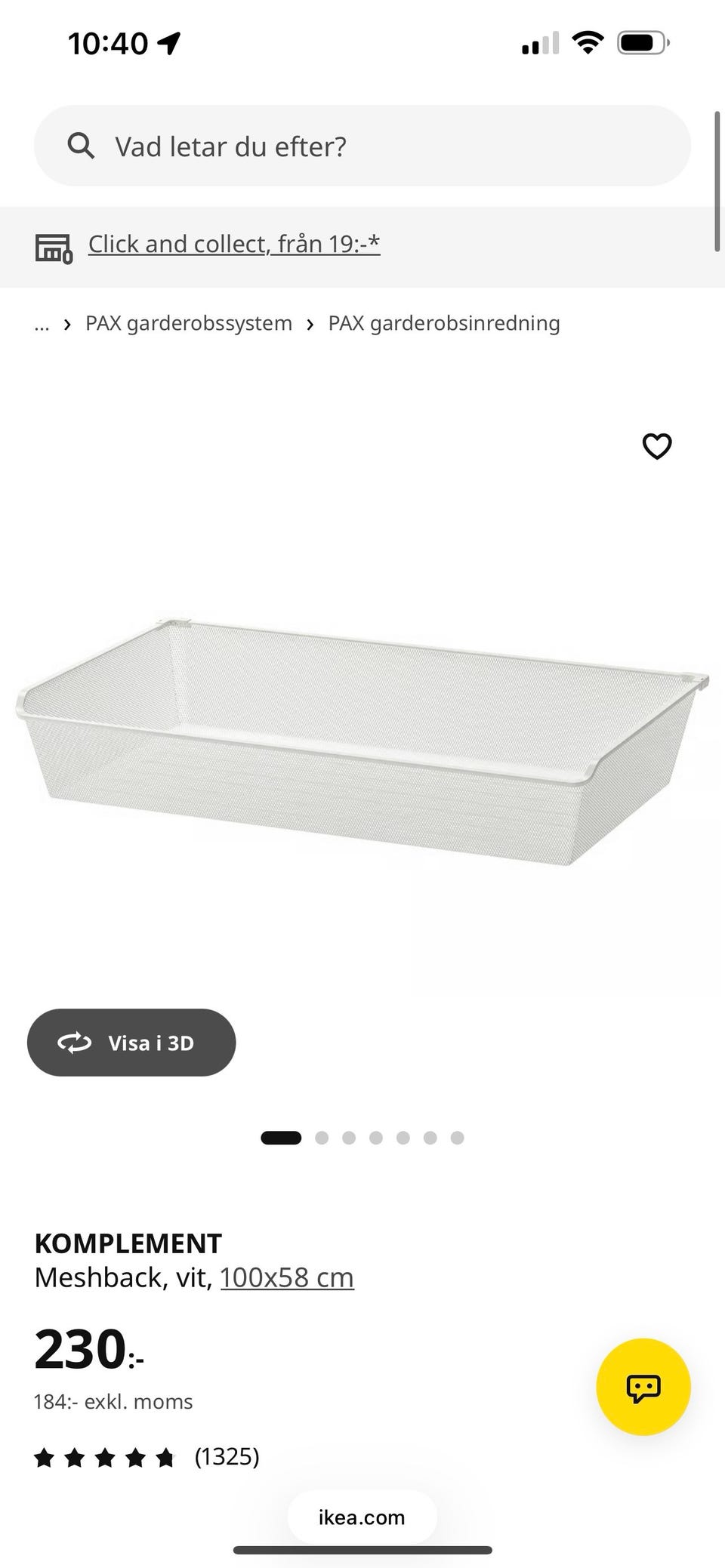Expand the collapsed breadcrumb ellipsis
Viewport: 725px width, 1568px height.
pos(42,325)
